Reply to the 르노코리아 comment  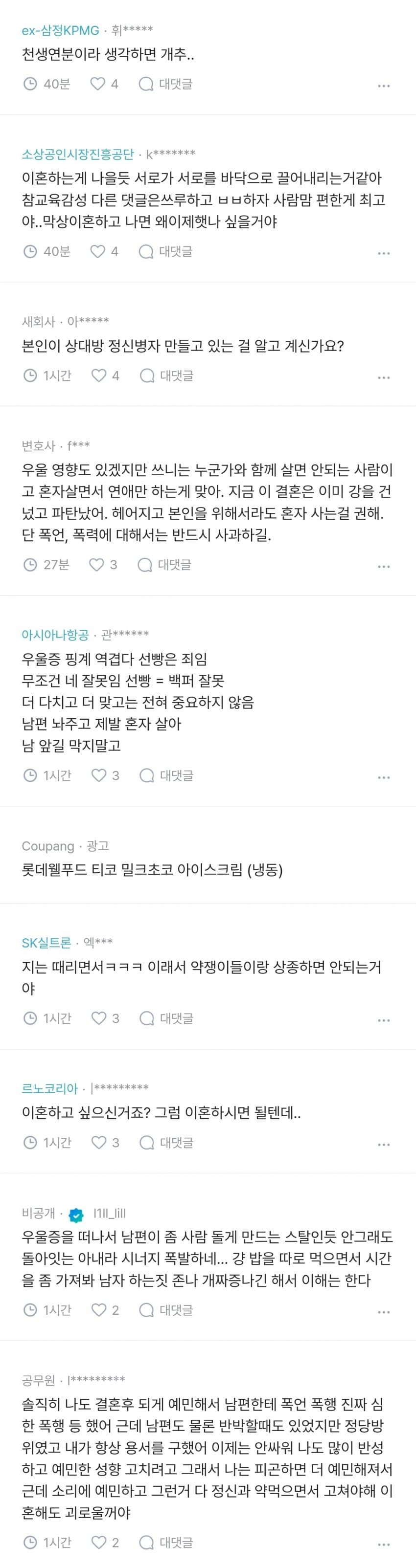pyautogui.click(x=167, y=1143)
